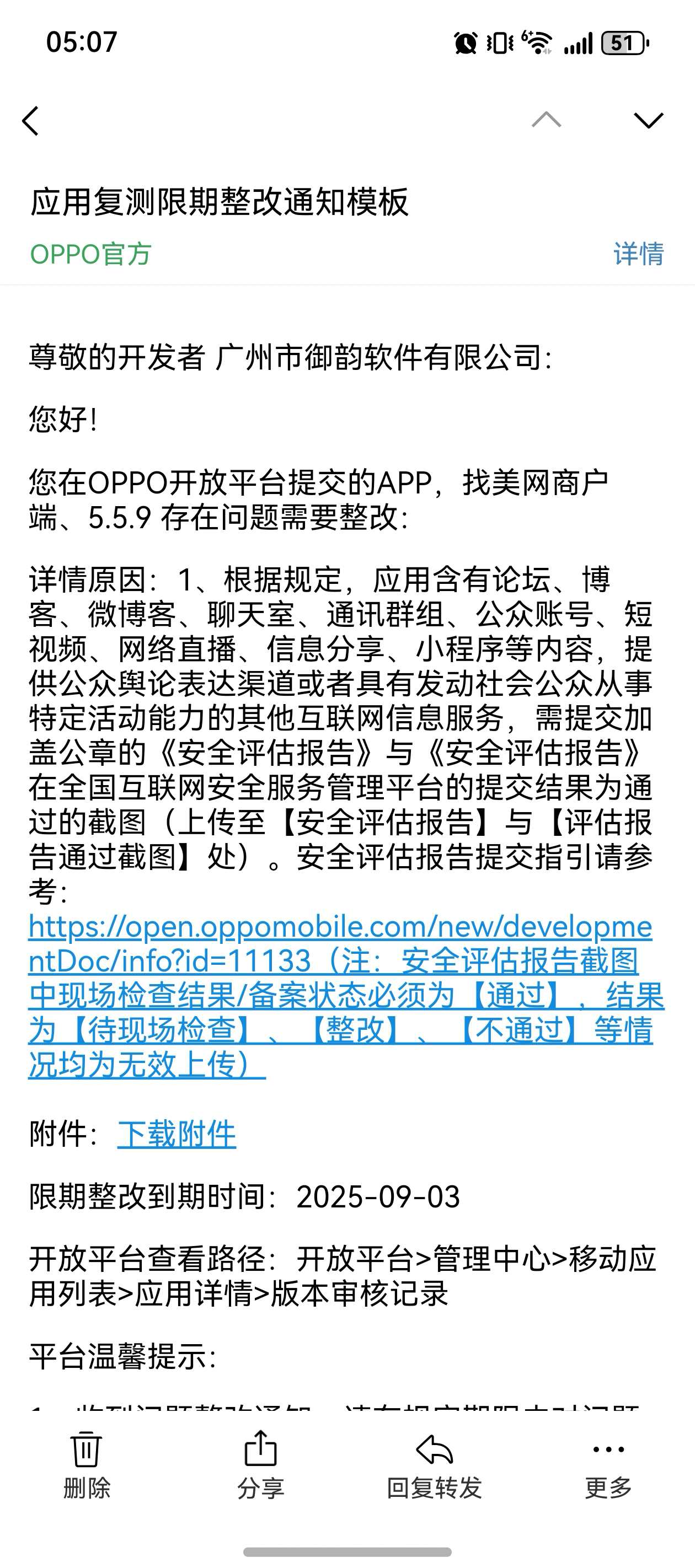
Task: Download the attachment via 下载附件
Action: (177, 1134)
